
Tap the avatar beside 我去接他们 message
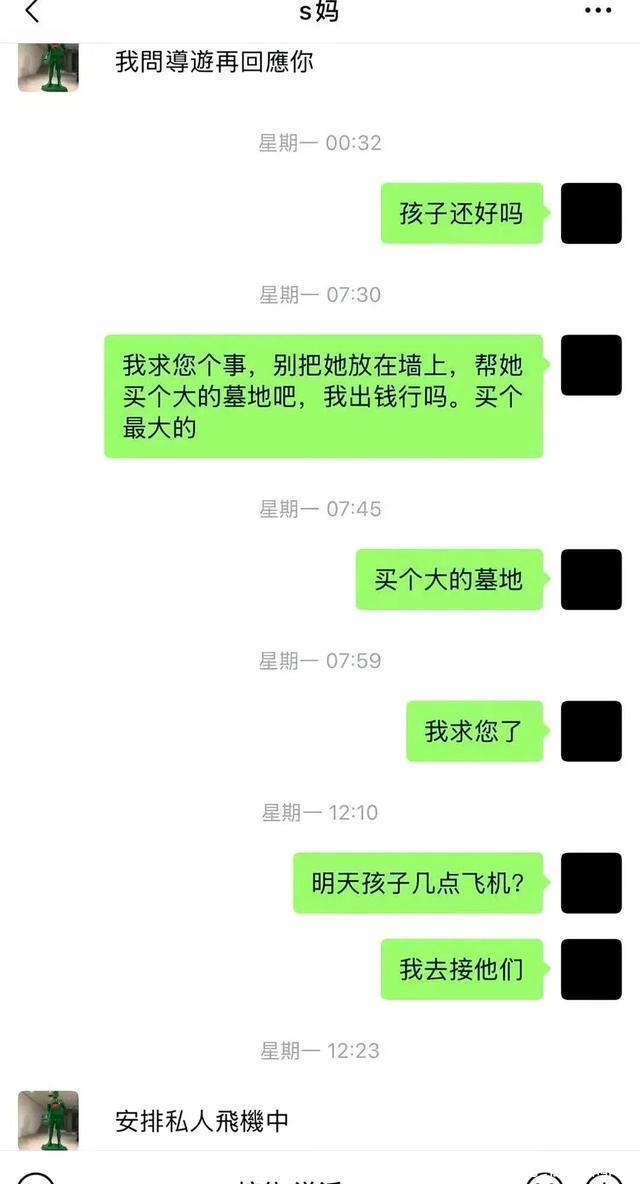coord(591,969)
